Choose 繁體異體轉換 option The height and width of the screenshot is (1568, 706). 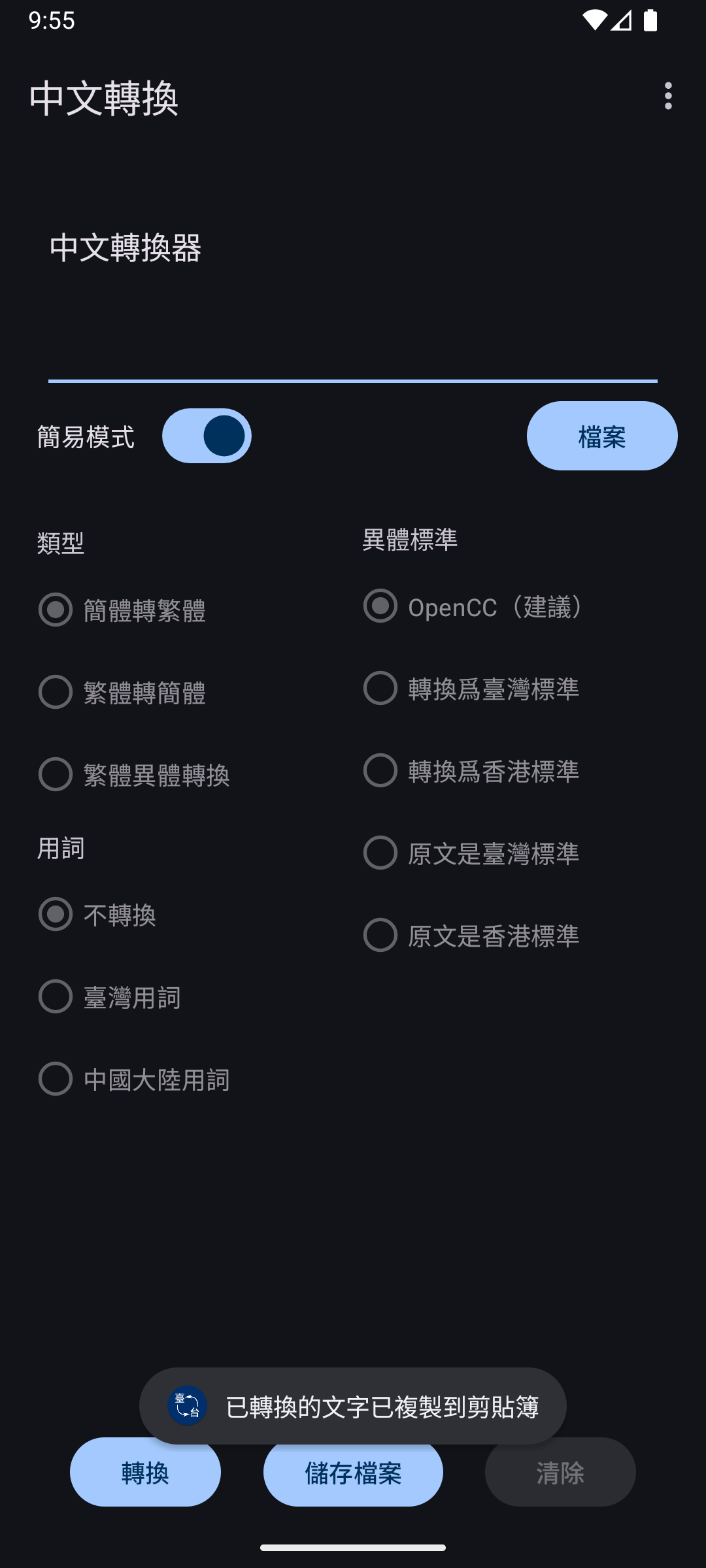tap(56, 774)
